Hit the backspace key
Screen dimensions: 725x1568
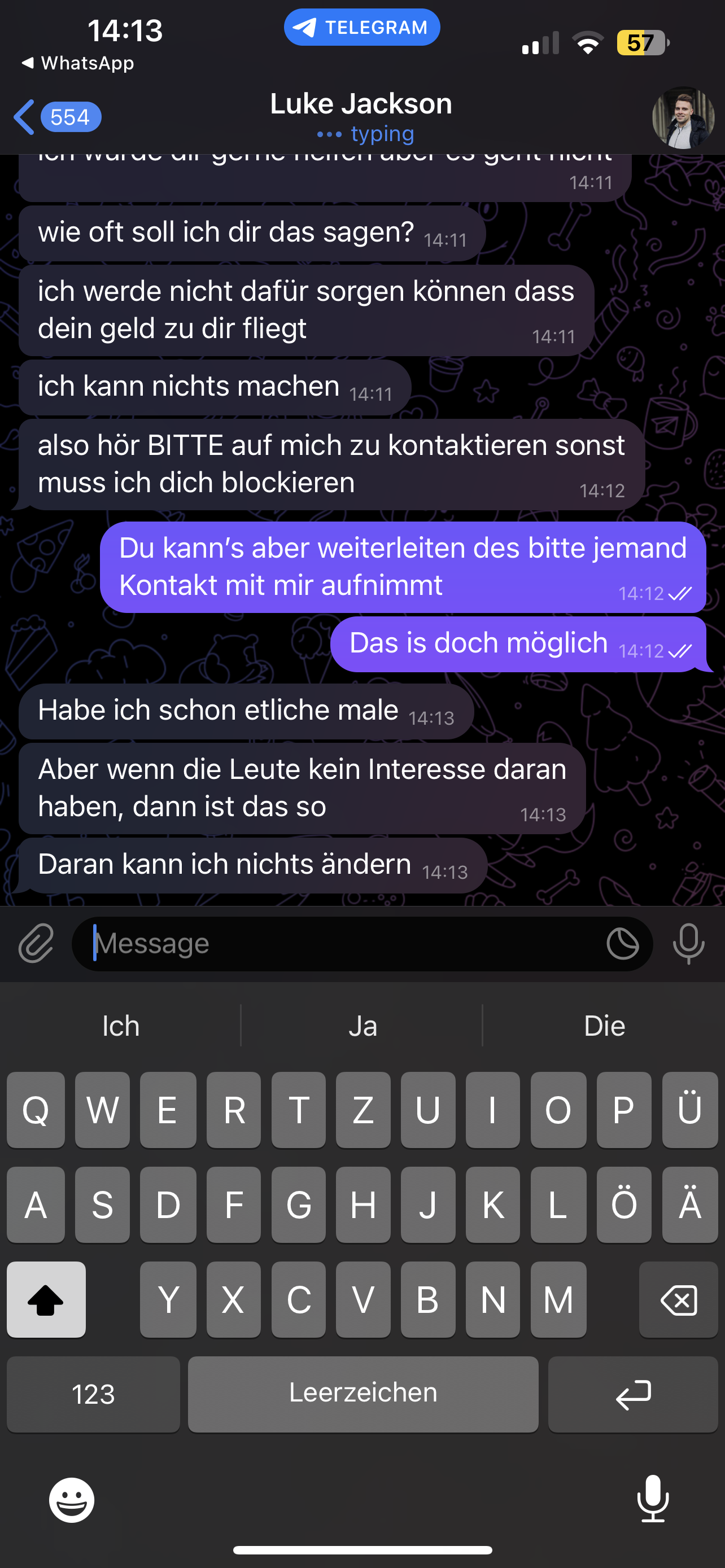678,1300
